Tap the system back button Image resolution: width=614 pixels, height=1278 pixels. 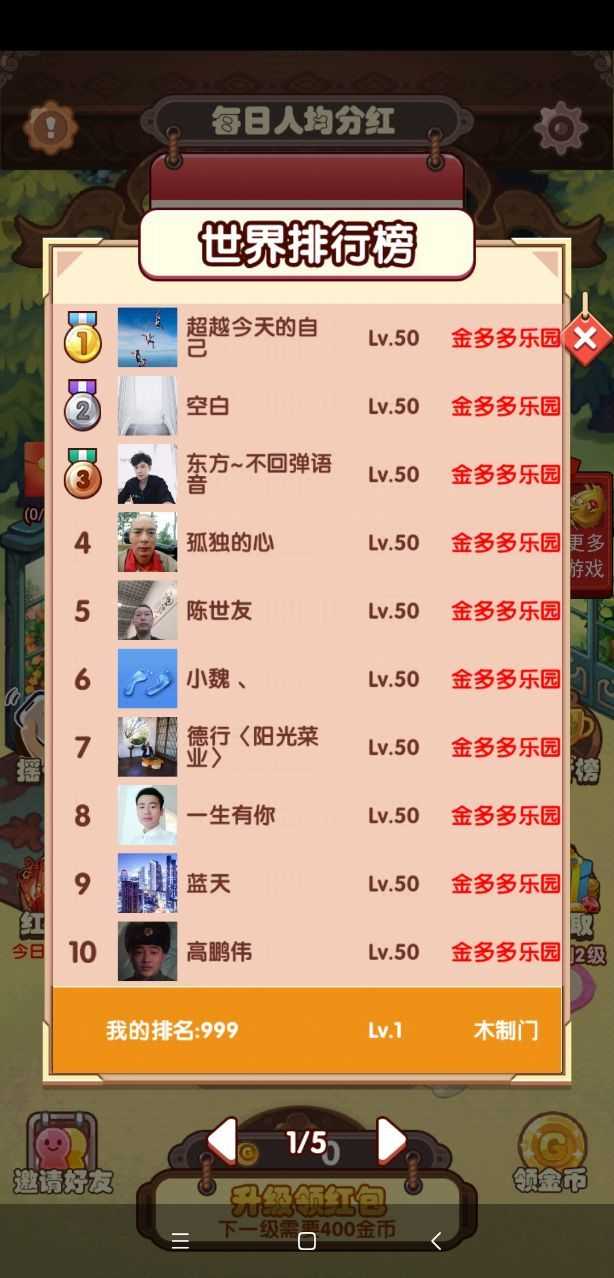coord(436,1241)
